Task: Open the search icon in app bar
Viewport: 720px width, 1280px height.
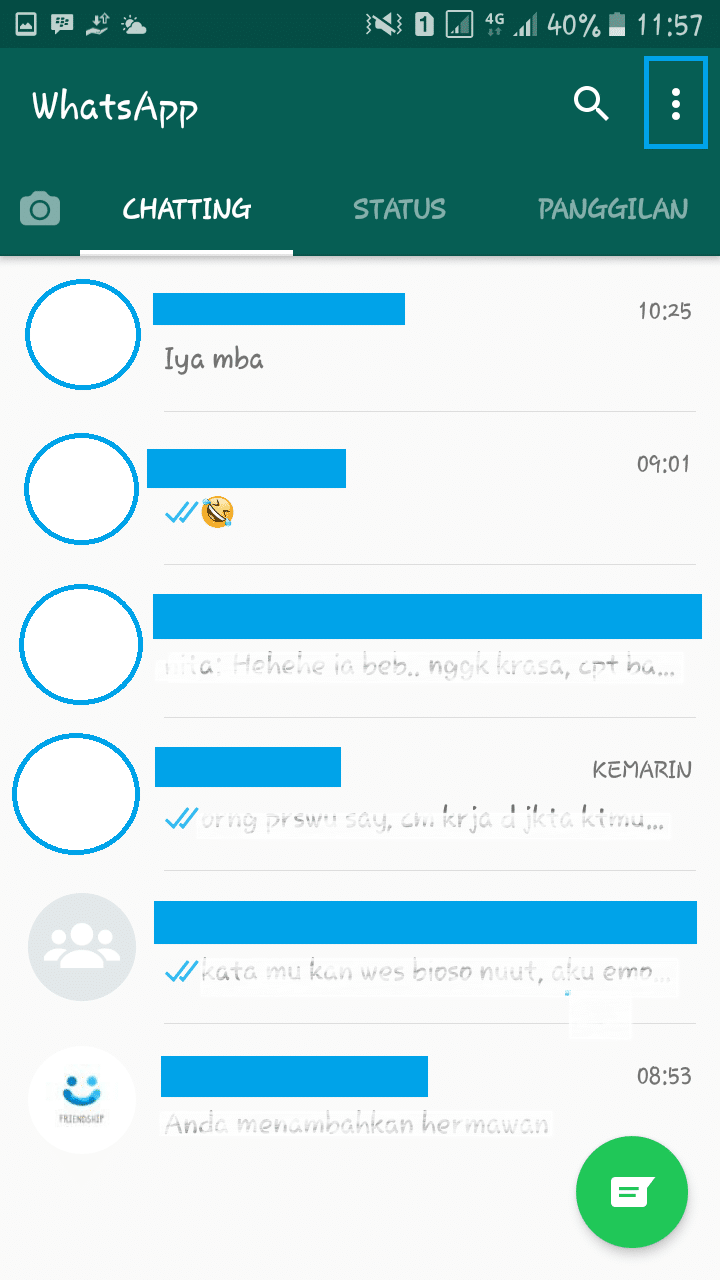Action: click(591, 103)
